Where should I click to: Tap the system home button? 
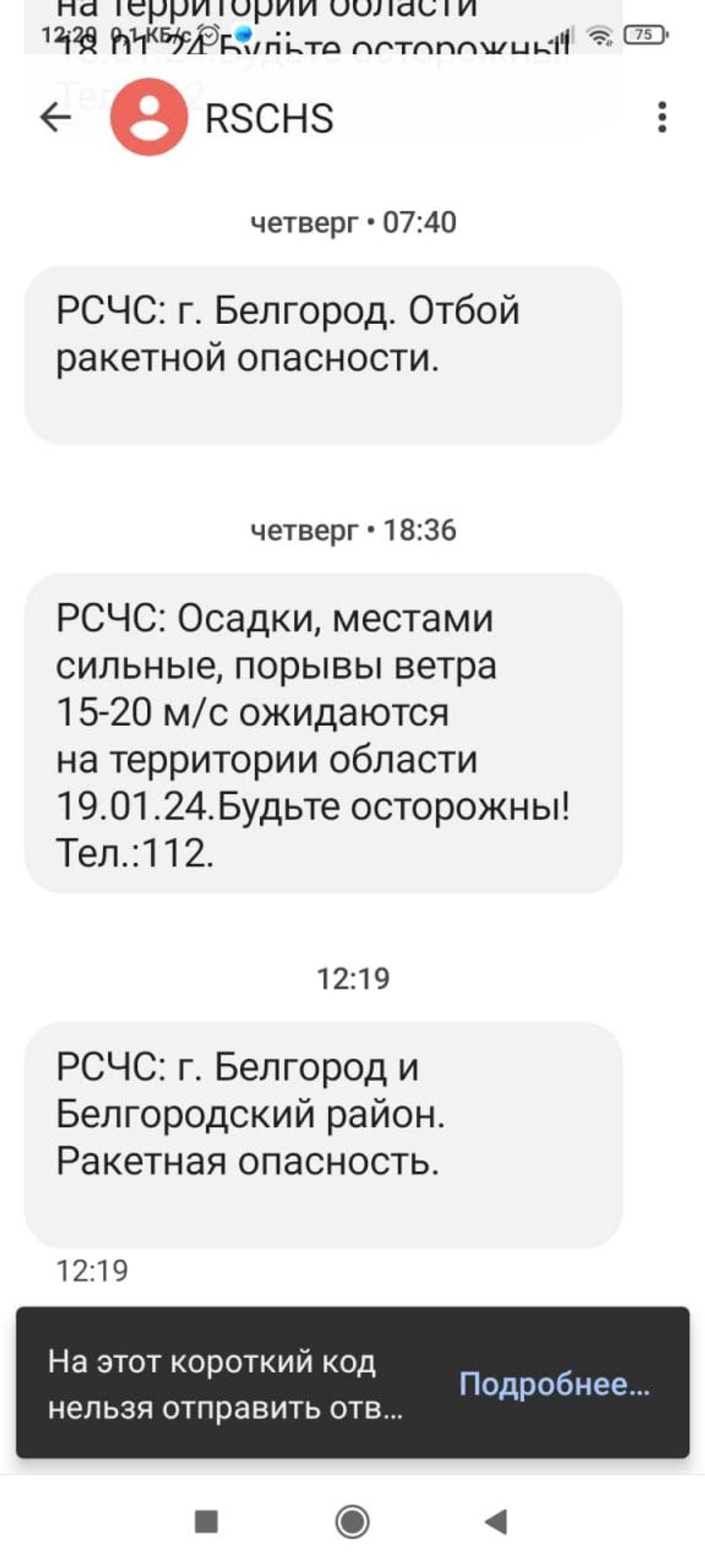click(x=352, y=1520)
